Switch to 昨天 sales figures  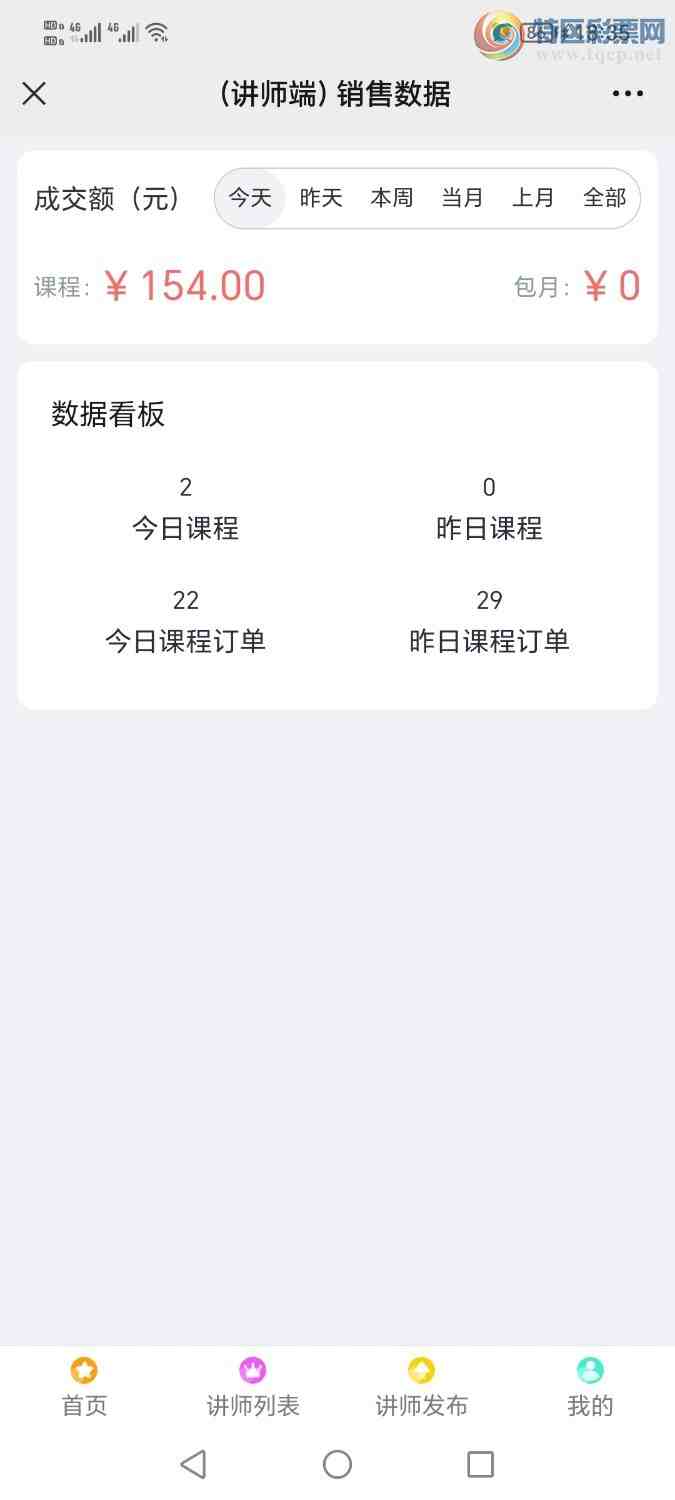pyautogui.click(x=321, y=198)
